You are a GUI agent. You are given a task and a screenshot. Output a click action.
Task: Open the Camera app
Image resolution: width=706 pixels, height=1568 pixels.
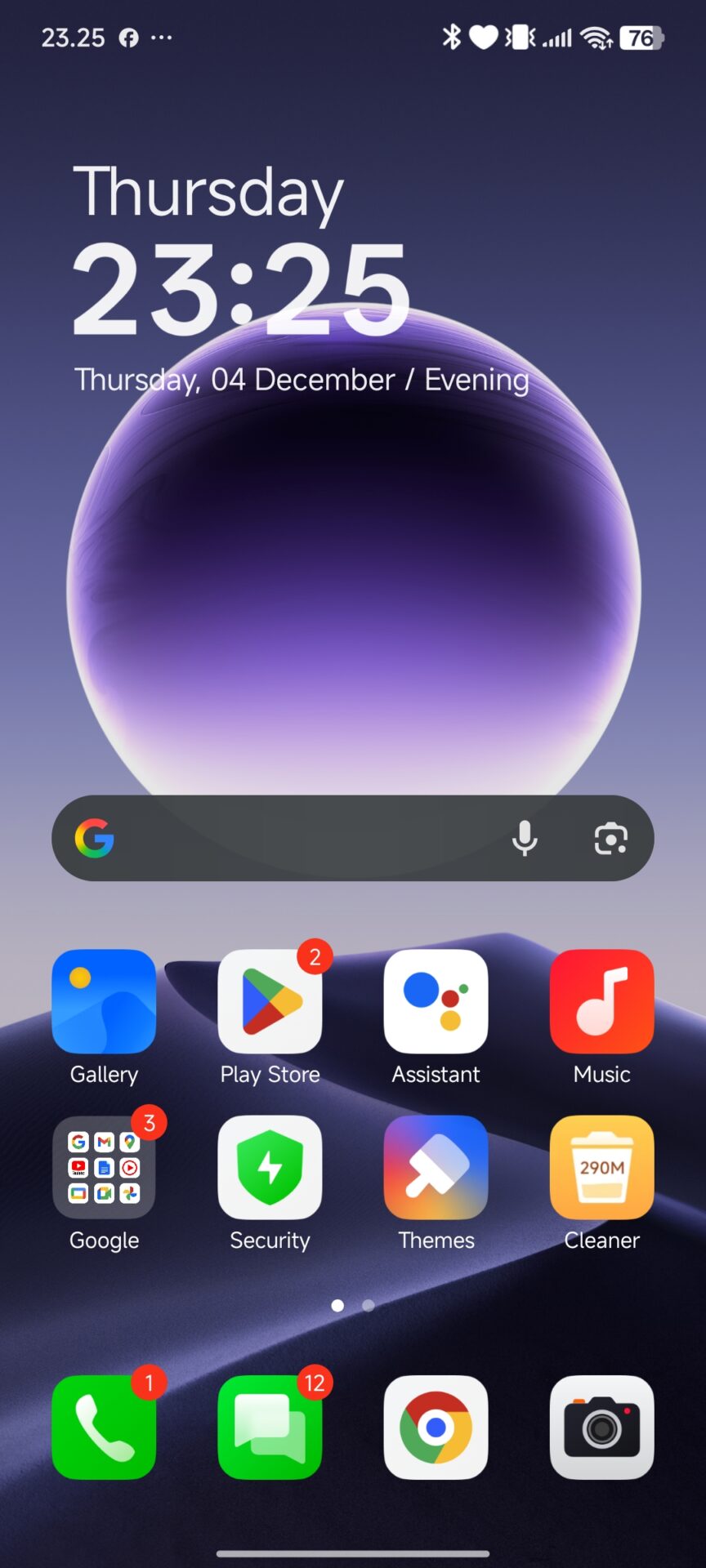(601, 1427)
